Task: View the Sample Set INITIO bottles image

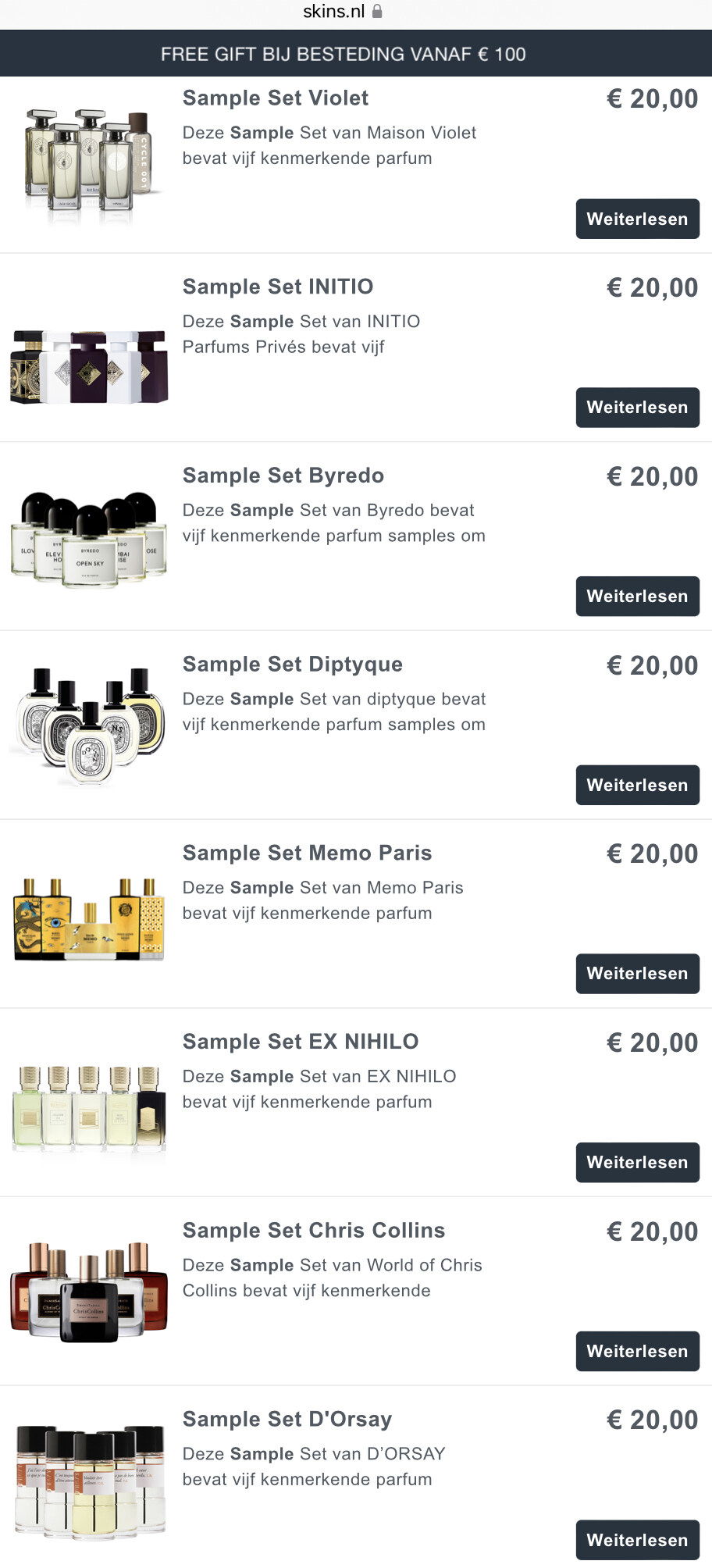Action: 89,367
